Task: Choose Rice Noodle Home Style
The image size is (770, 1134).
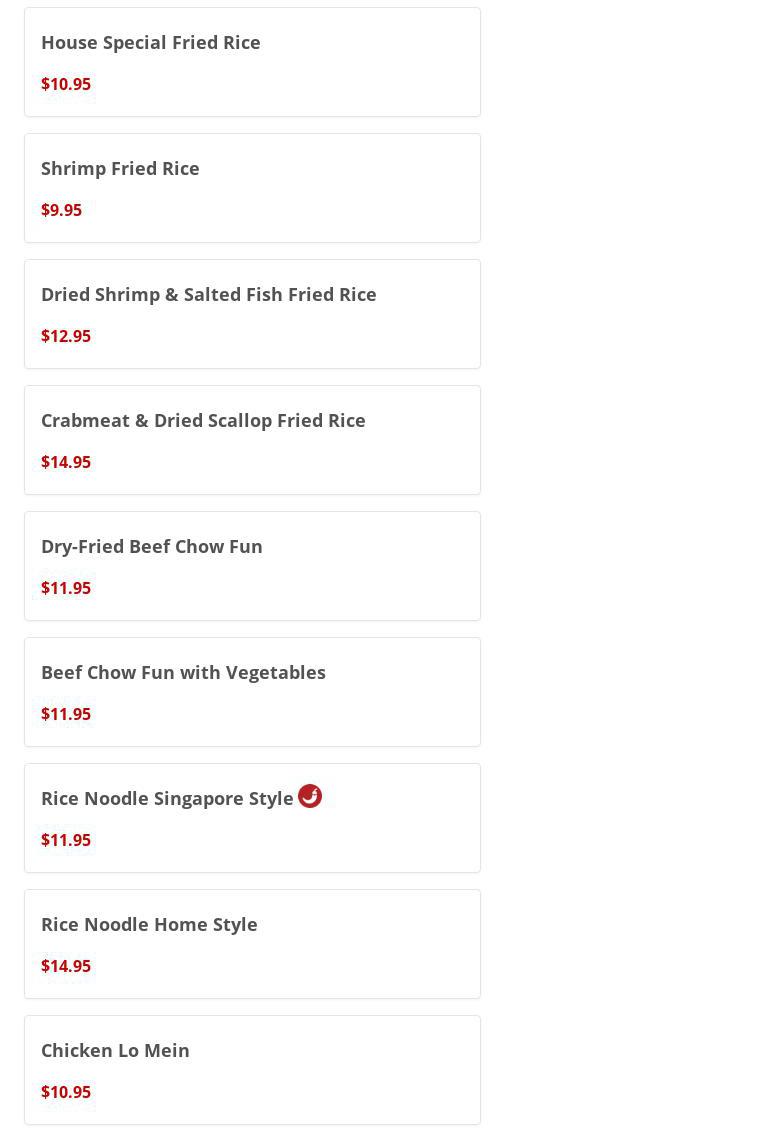Action: 252,944
